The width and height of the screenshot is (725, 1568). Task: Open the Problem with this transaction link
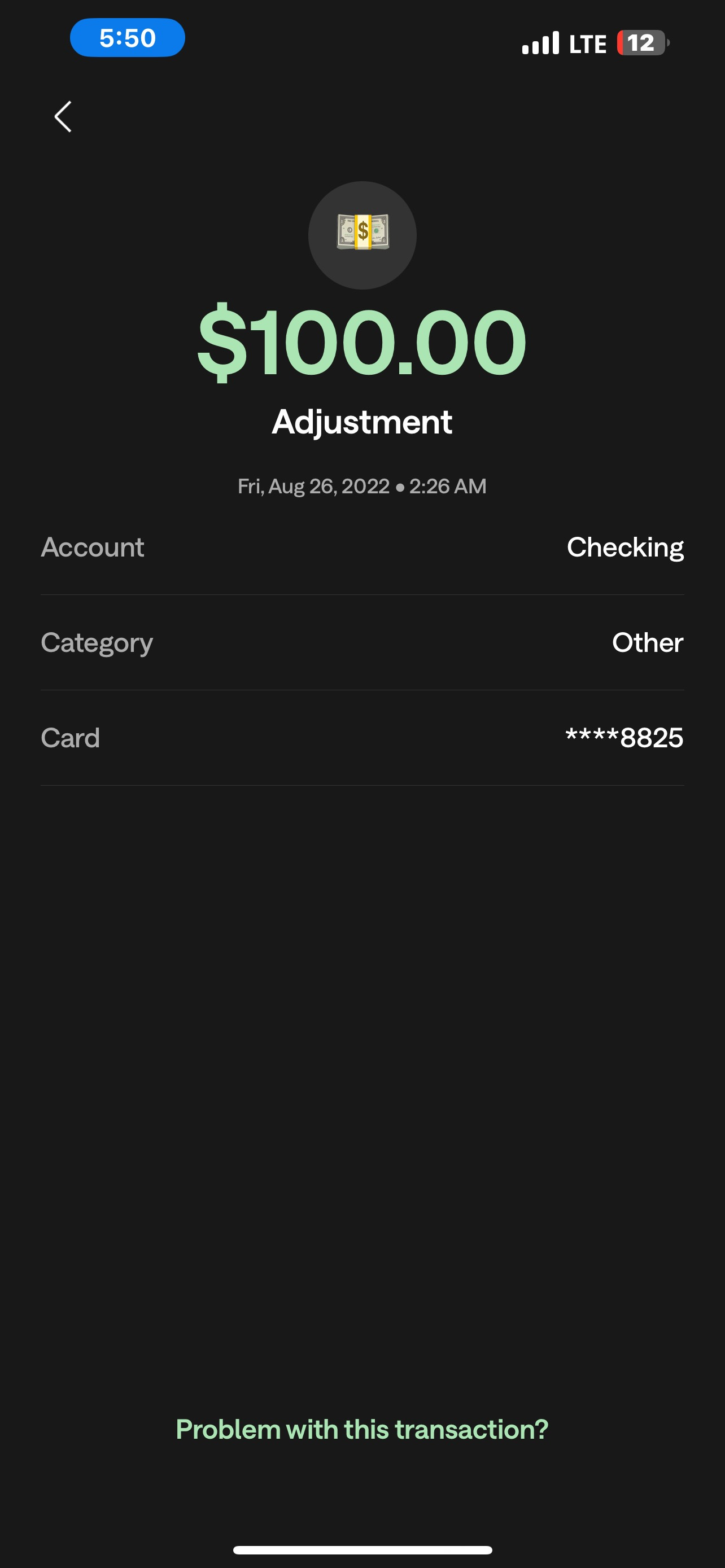[x=362, y=1429]
